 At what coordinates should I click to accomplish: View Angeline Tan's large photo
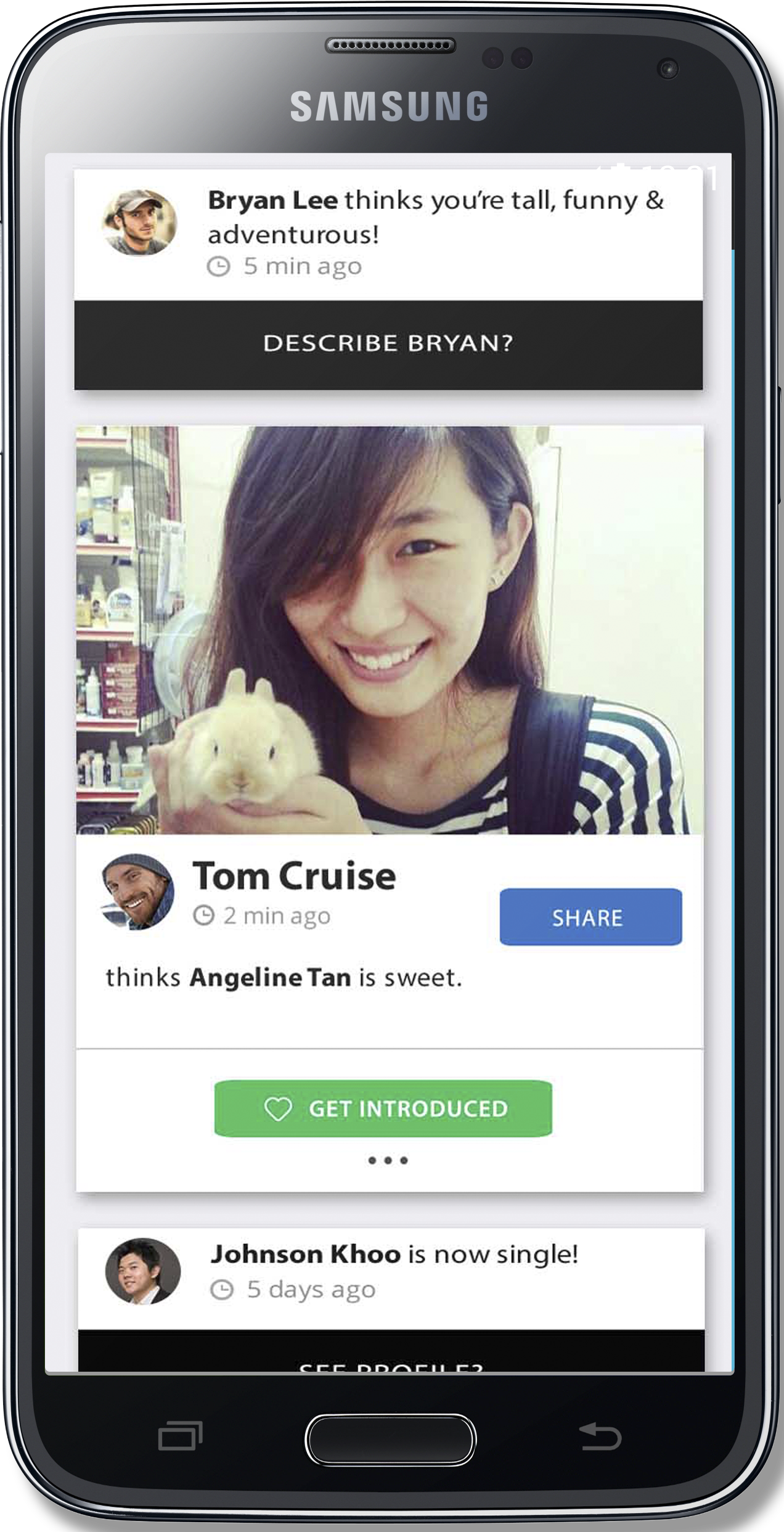coord(390,629)
